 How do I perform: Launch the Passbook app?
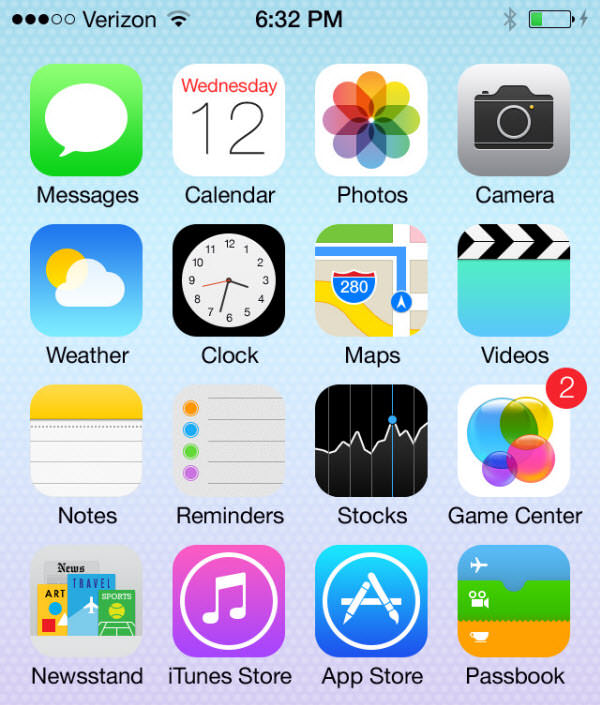click(x=514, y=600)
